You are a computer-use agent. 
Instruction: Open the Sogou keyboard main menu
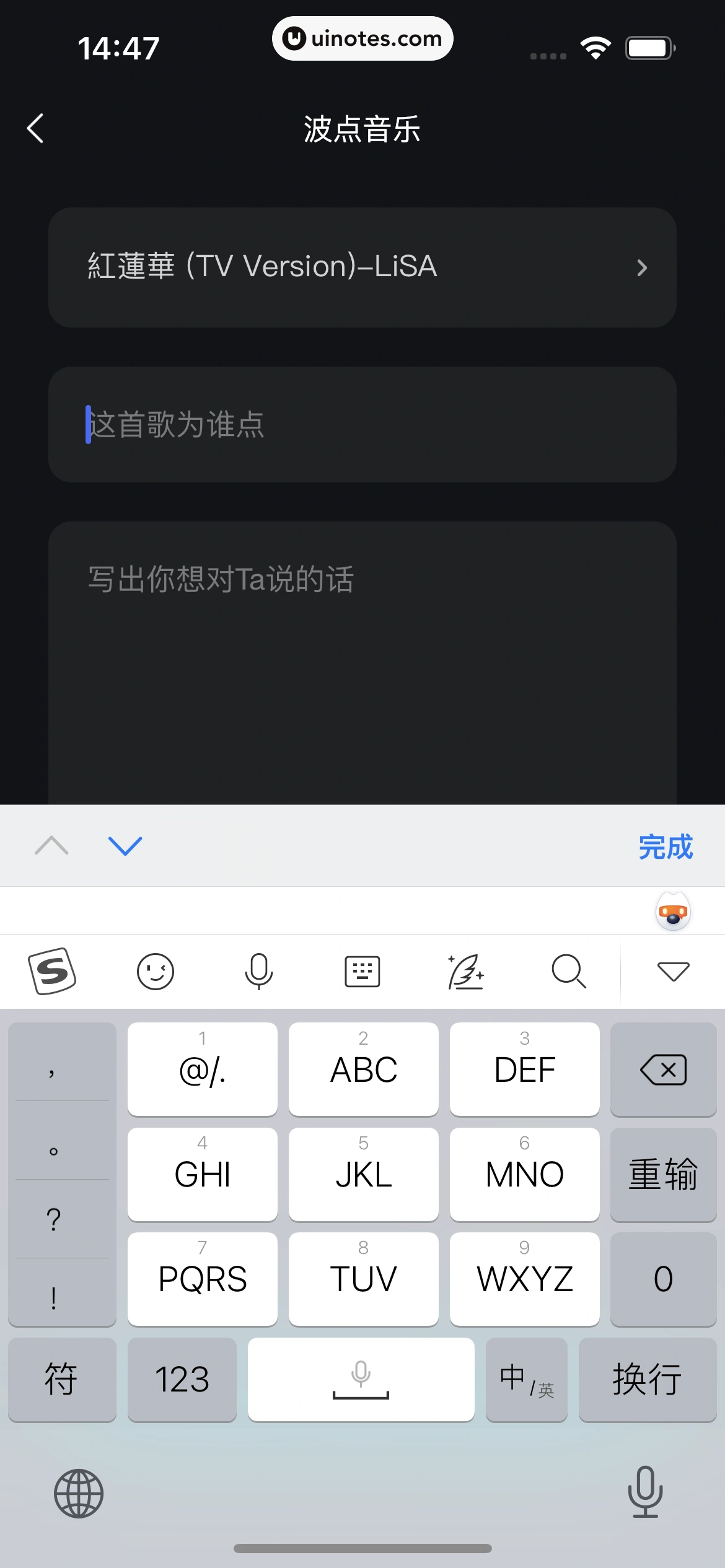point(51,971)
